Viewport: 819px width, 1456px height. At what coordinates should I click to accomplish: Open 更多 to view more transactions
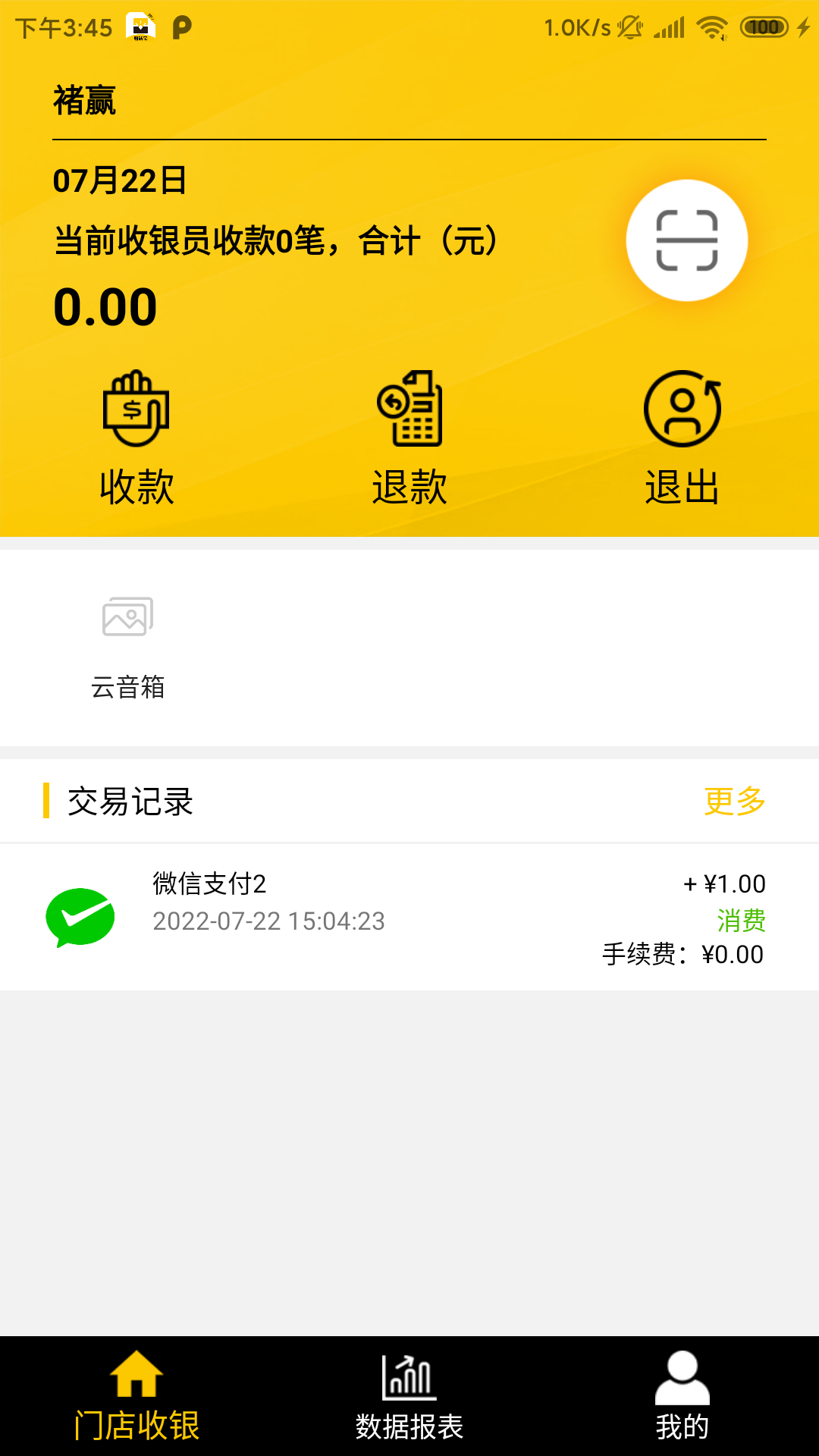click(x=734, y=801)
